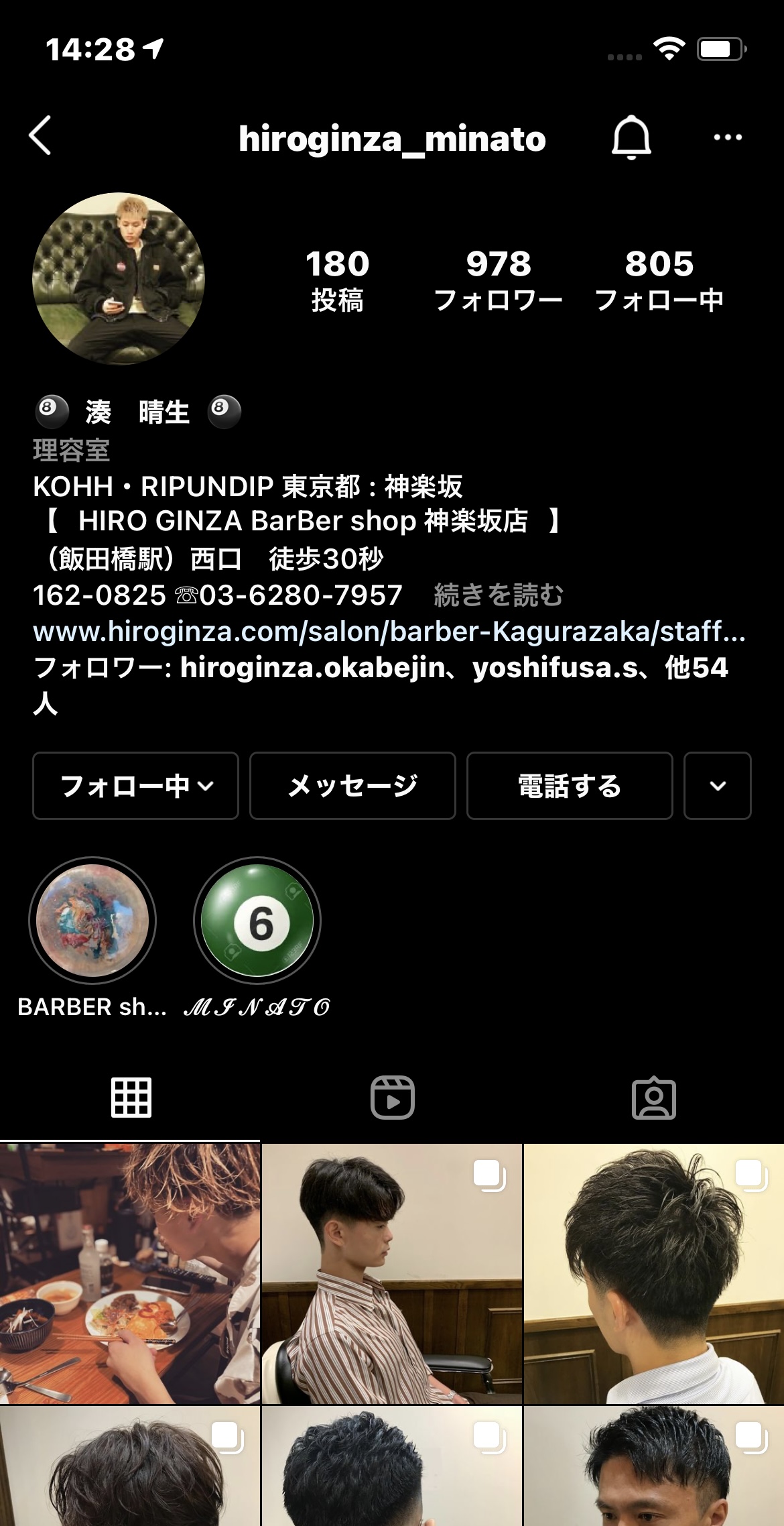This screenshot has width=784, height=1526.
Task: Go back with the top-left arrow
Action: tap(40, 136)
